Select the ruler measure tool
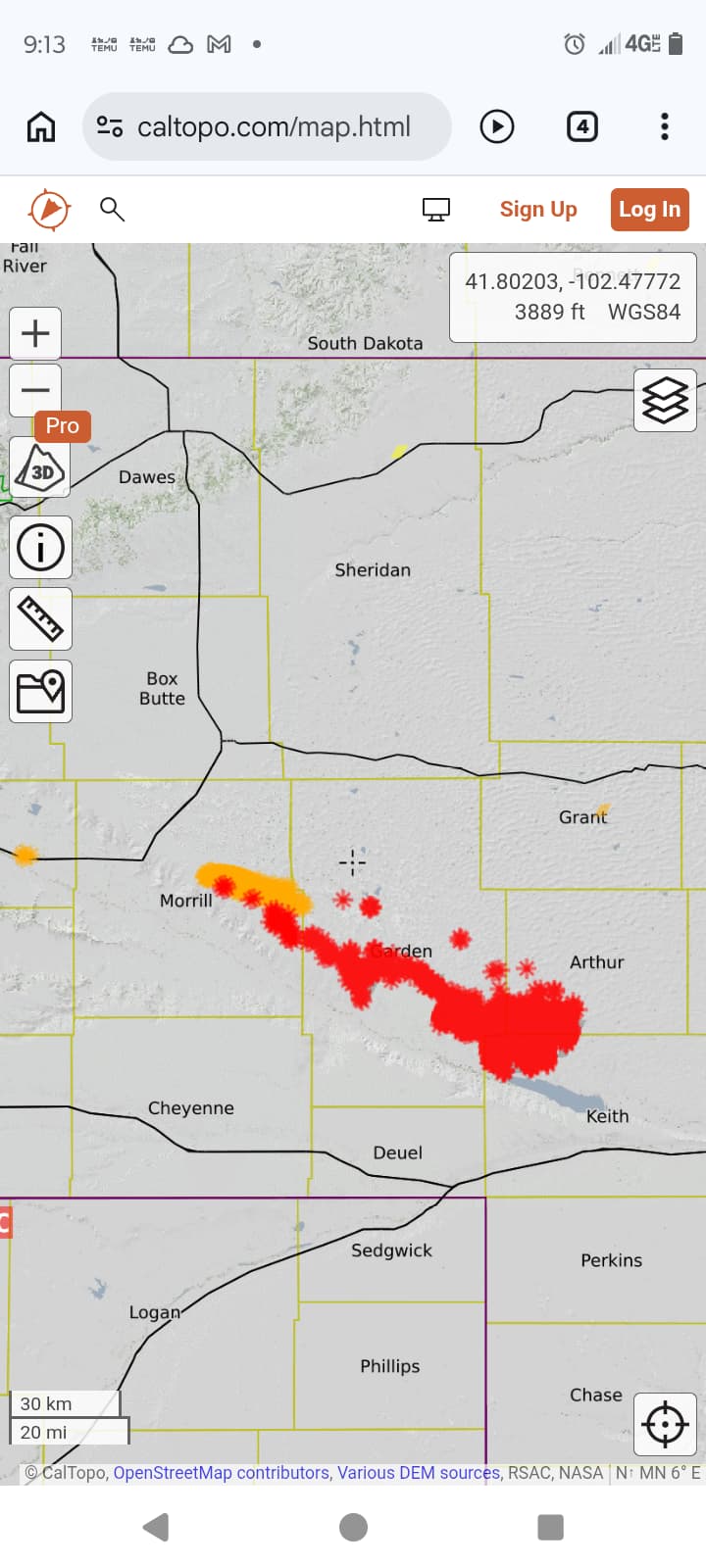This screenshot has height=1568, width=706. point(40,619)
